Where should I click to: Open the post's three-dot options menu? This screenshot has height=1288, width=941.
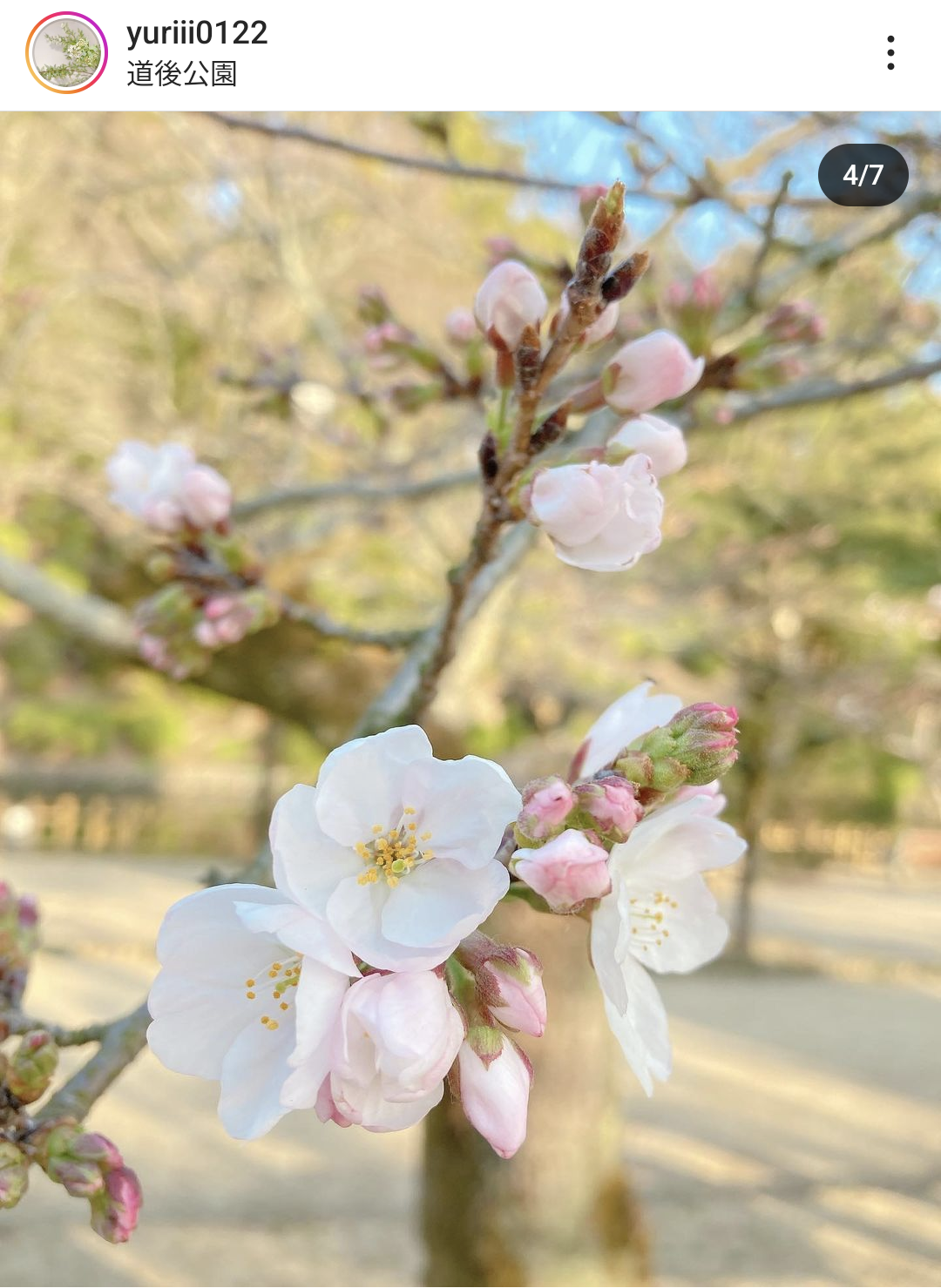pyautogui.click(x=890, y=53)
